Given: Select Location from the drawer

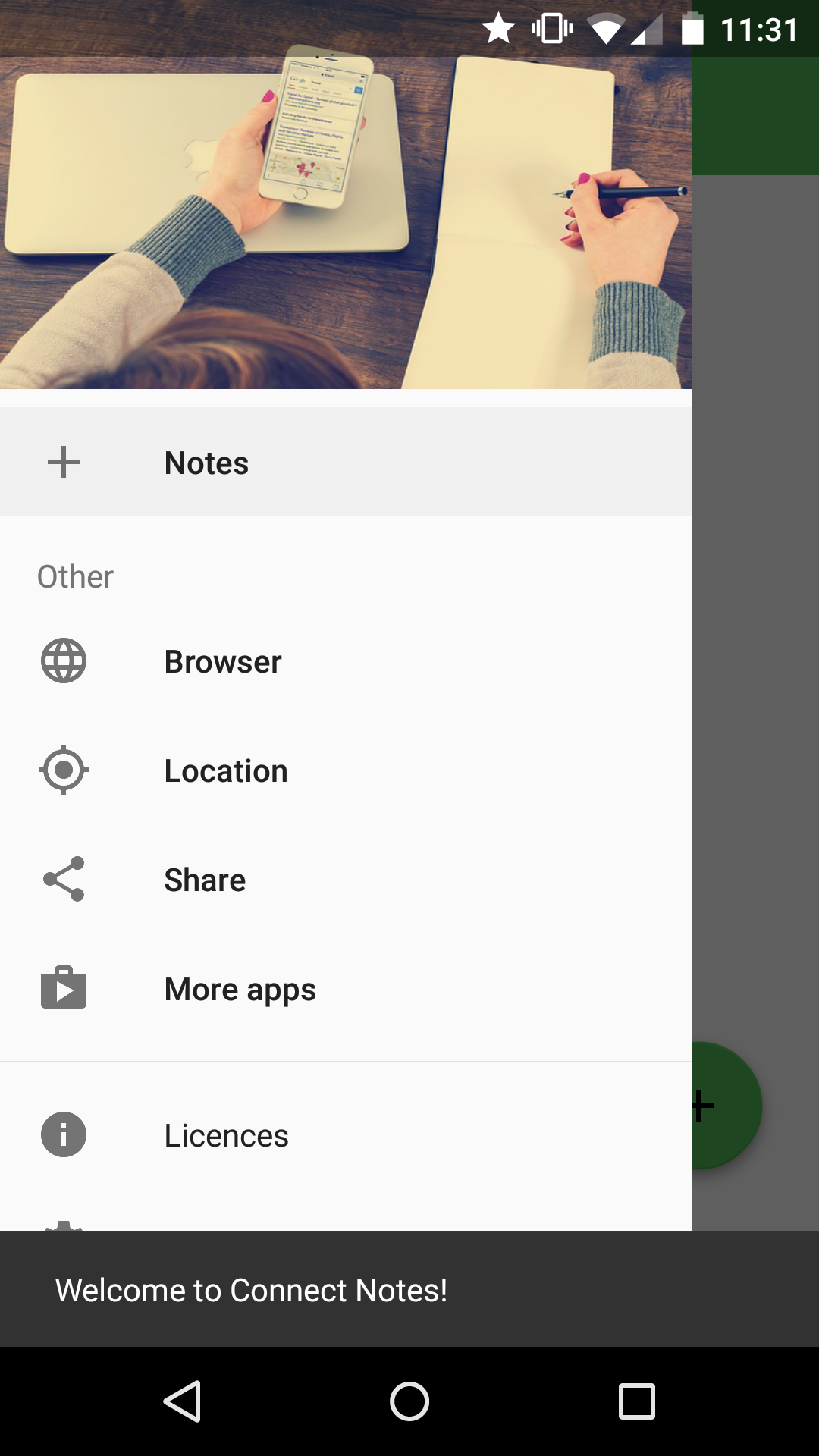Looking at the screenshot, I should [x=346, y=770].
